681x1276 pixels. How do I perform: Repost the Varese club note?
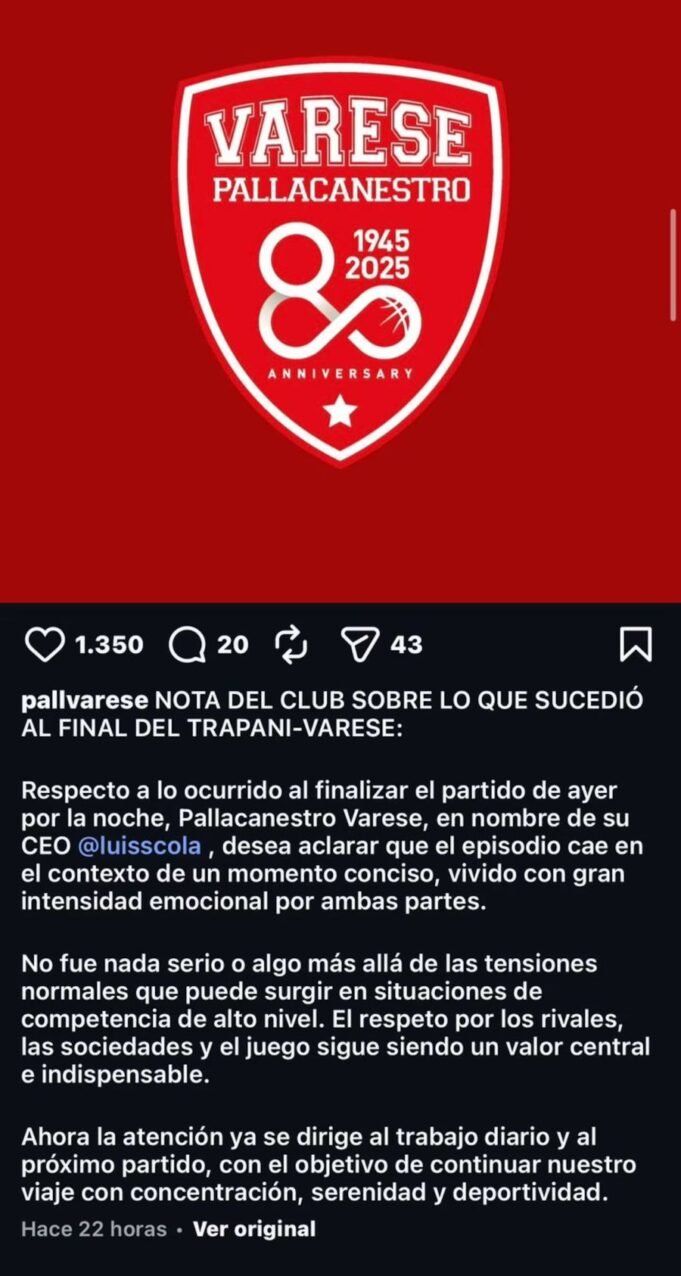[293, 644]
